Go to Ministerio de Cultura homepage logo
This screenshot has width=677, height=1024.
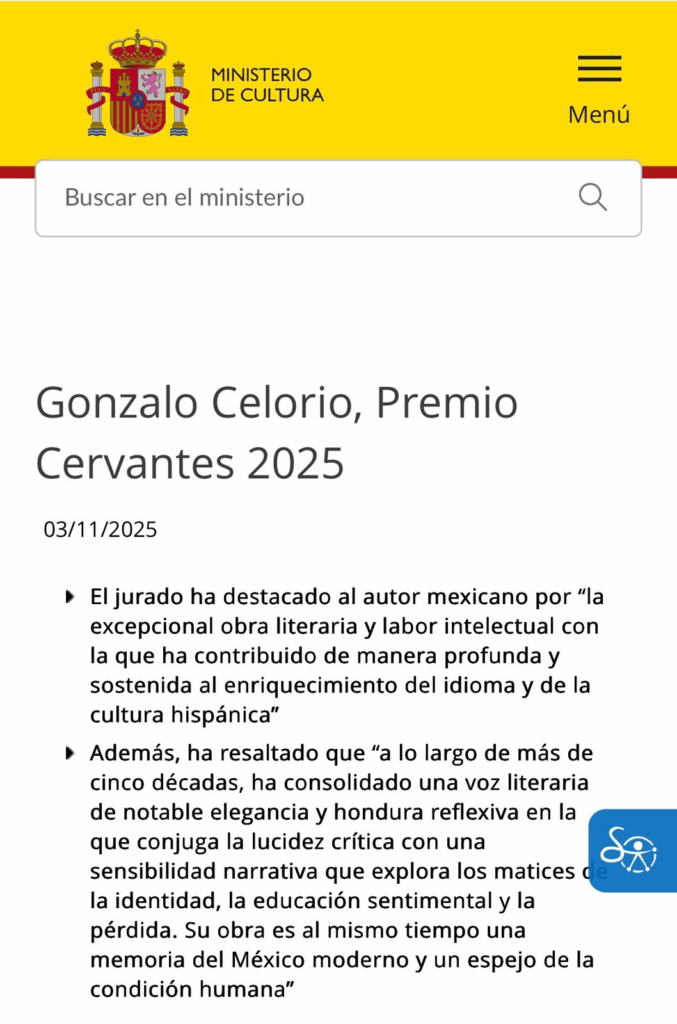pos(205,84)
